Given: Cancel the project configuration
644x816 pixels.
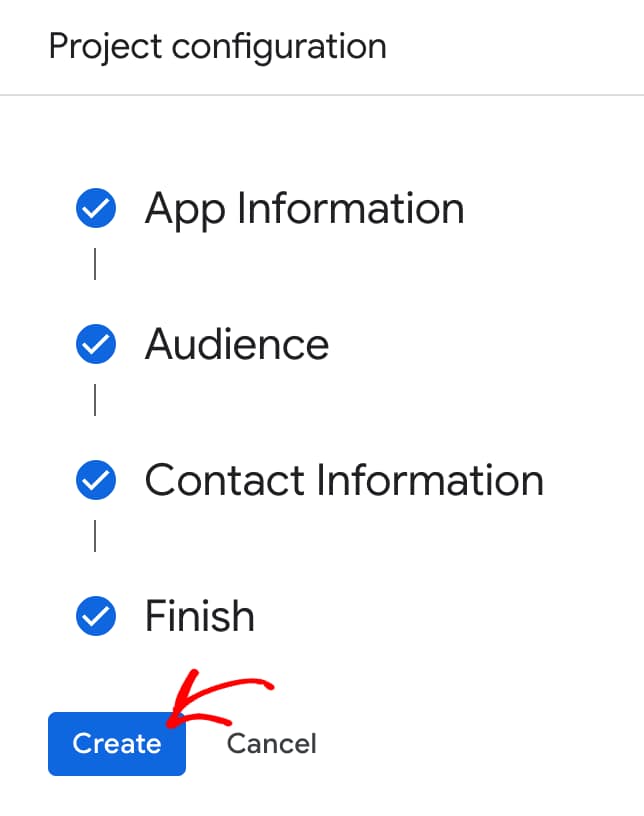Looking at the screenshot, I should (271, 744).
